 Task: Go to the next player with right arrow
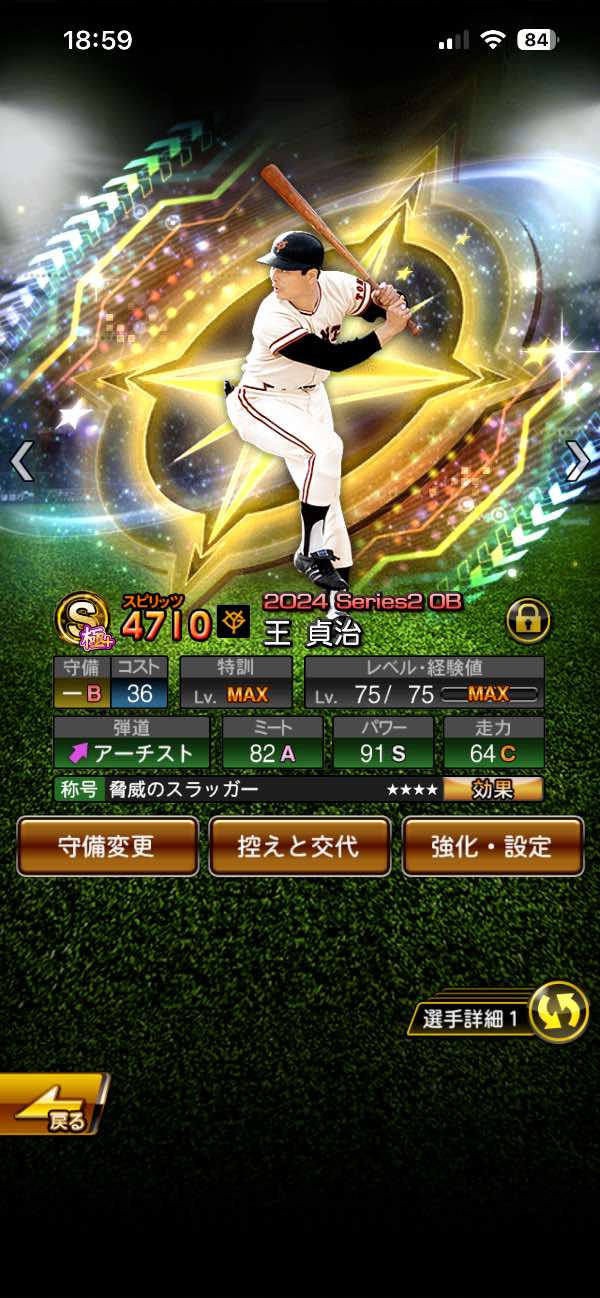(x=578, y=461)
